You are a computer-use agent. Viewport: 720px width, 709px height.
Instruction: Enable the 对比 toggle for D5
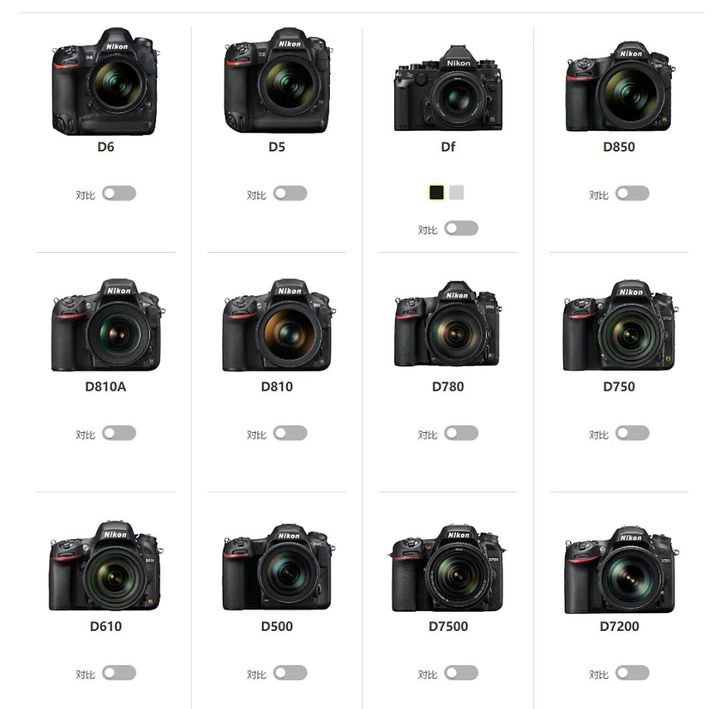[x=290, y=193]
